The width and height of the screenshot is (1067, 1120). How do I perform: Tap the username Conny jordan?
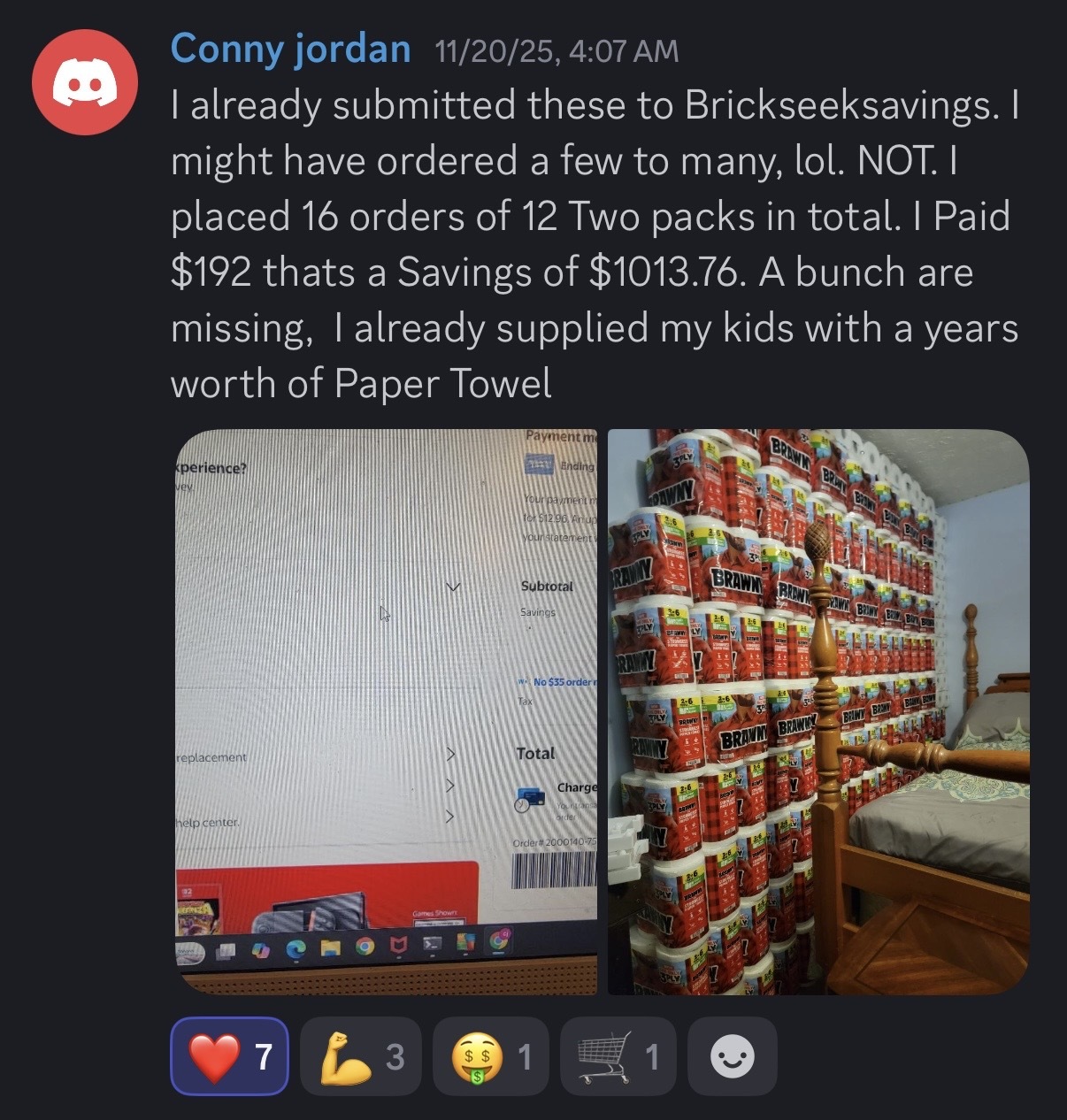coord(290,49)
